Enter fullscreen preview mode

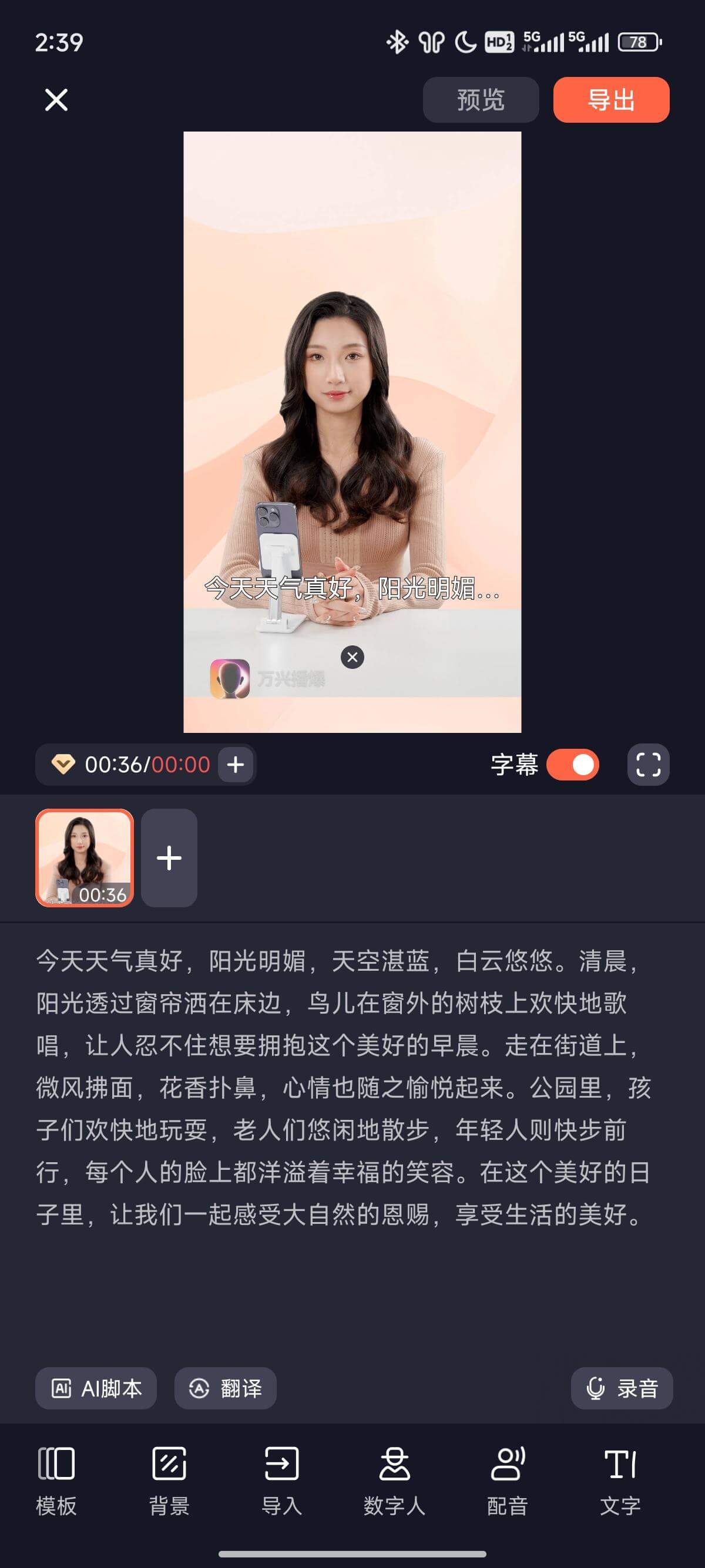[649, 765]
